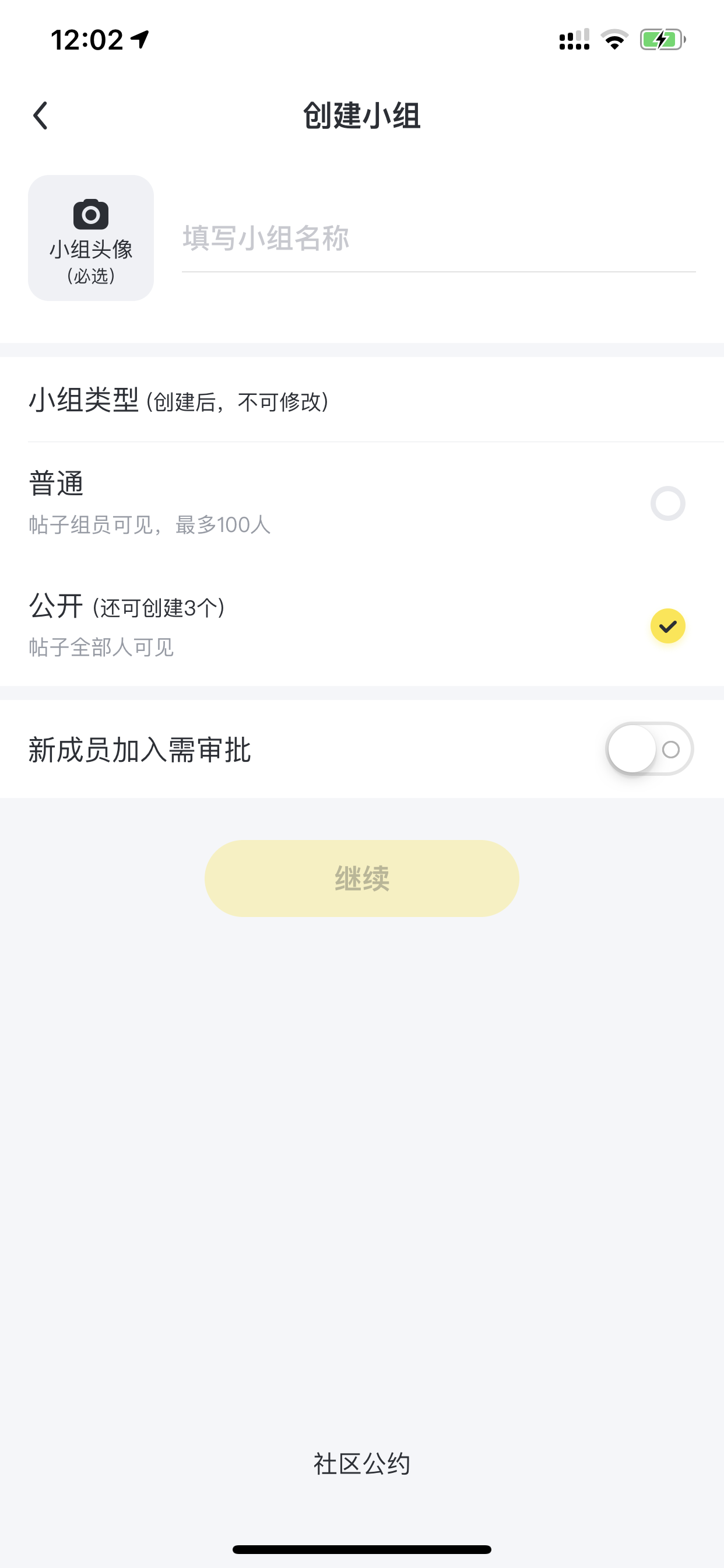Tap the 继续 button

(362, 878)
